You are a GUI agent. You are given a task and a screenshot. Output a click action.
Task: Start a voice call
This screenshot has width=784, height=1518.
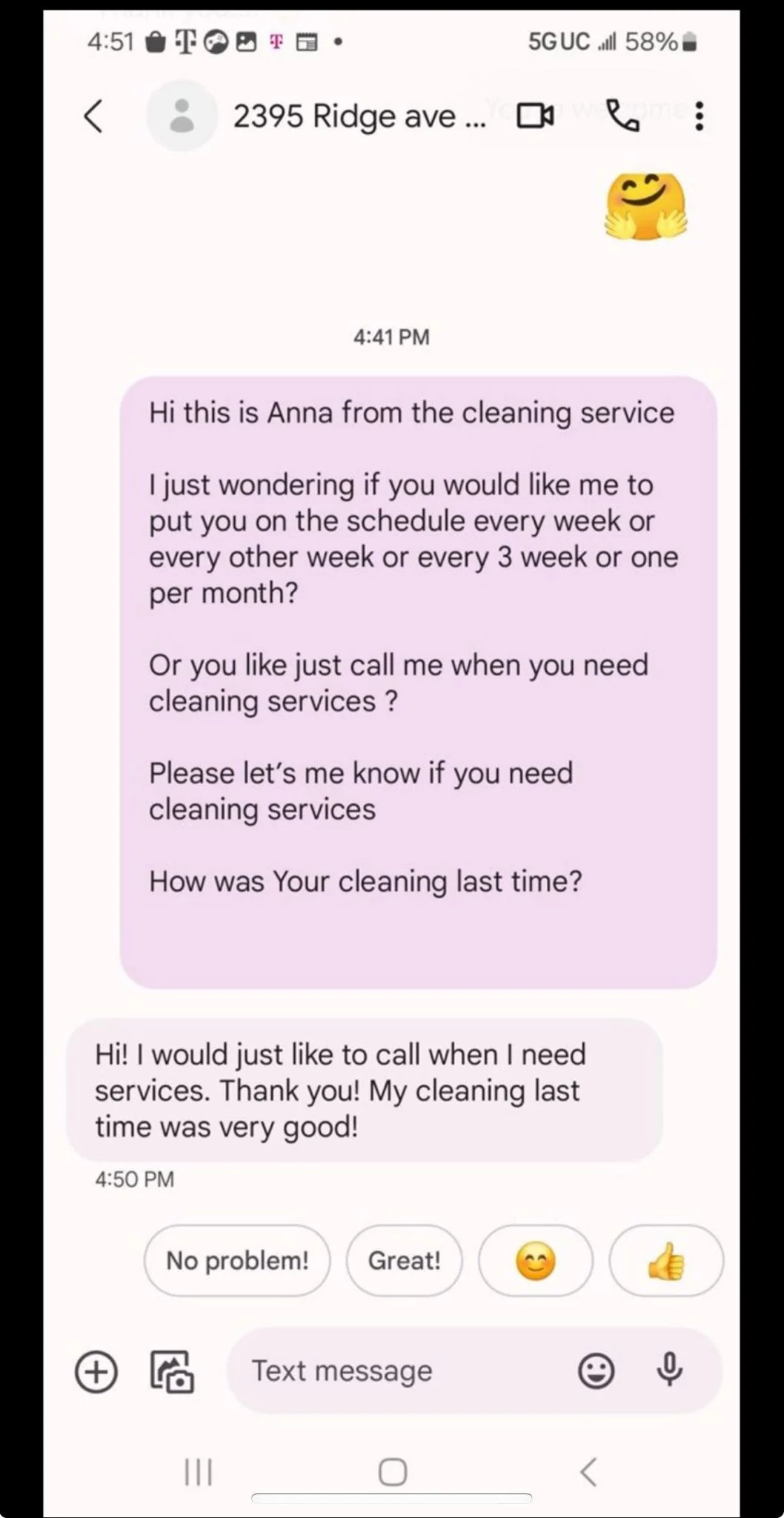pos(622,116)
